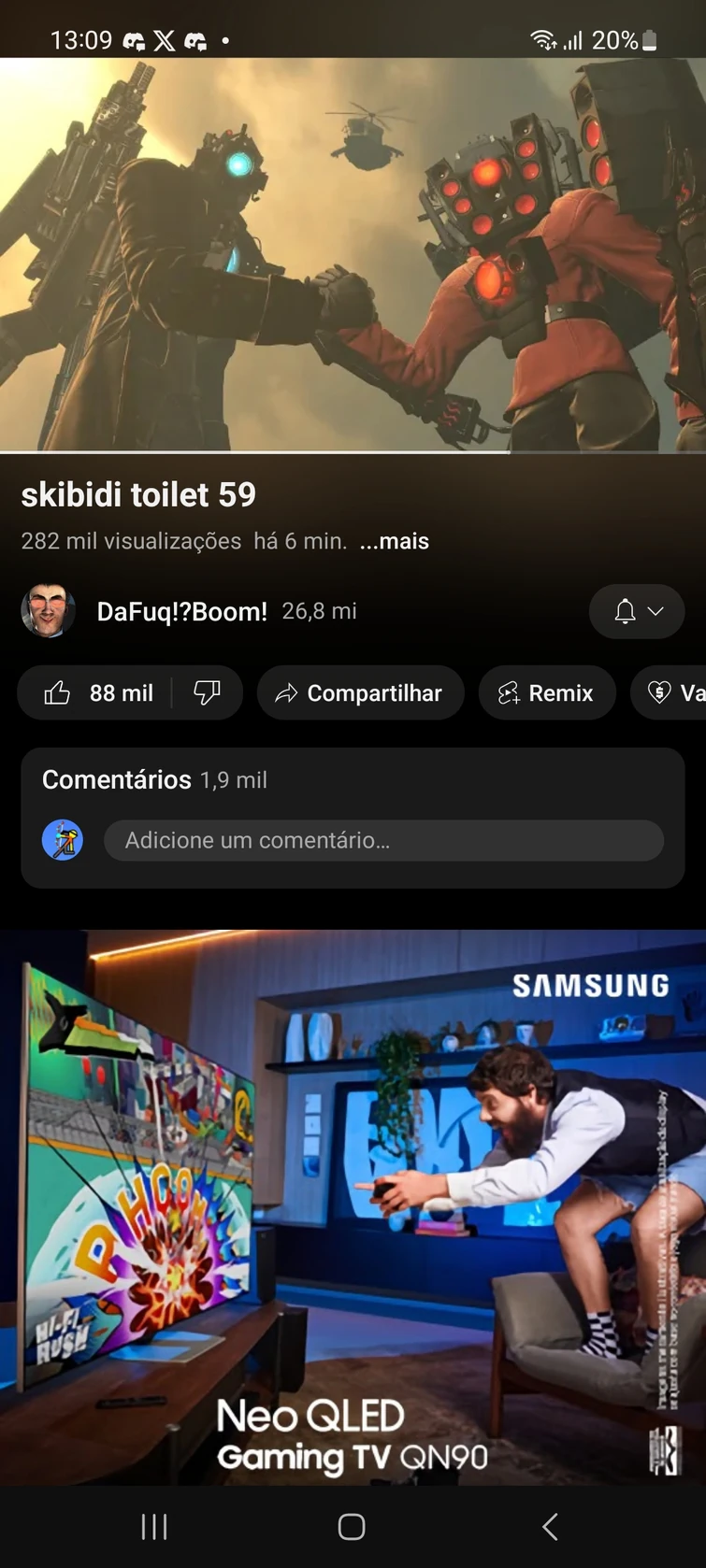Toggle subscription notifications via the bell
The height and width of the screenshot is (1568, 706).
[625, 610]
